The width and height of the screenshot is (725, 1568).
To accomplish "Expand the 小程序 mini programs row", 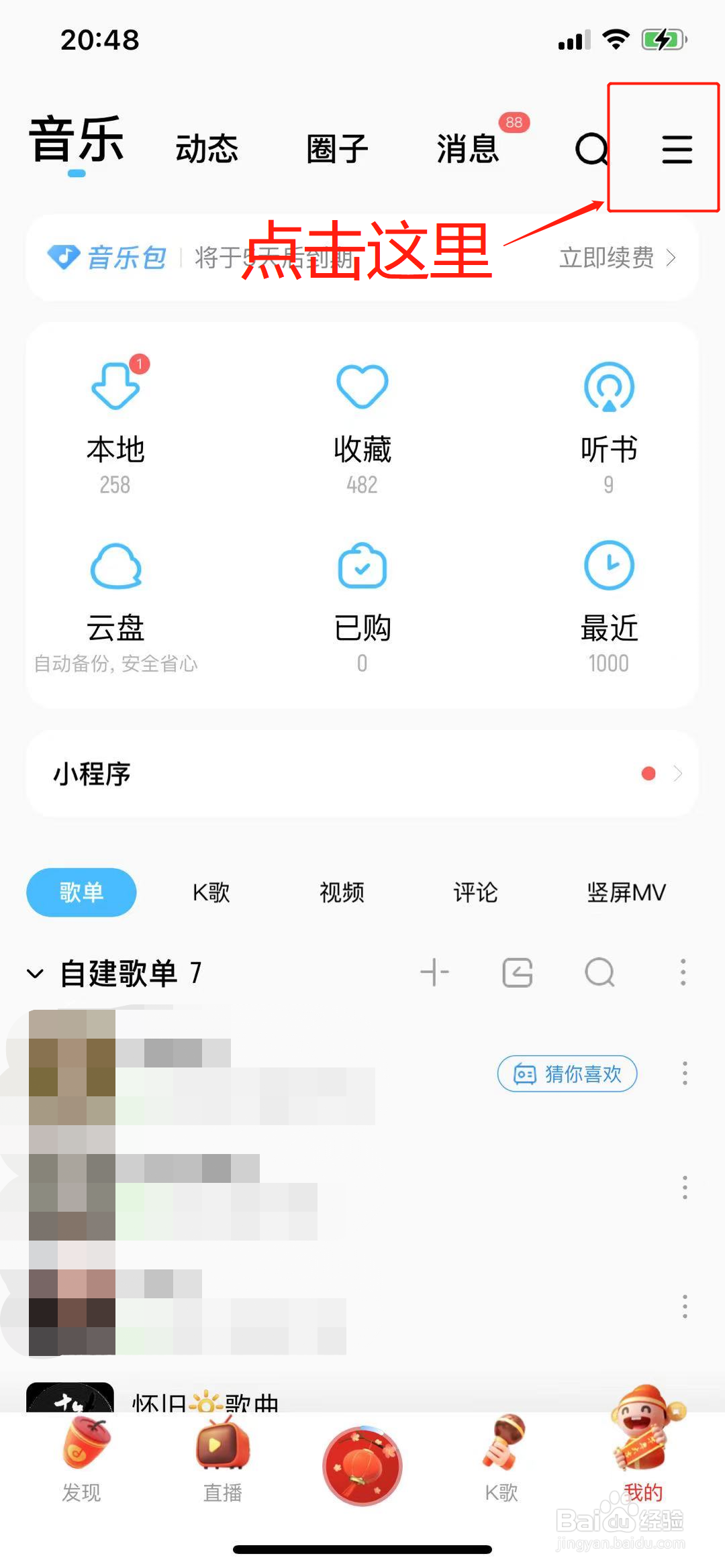I will click(678, 773).
